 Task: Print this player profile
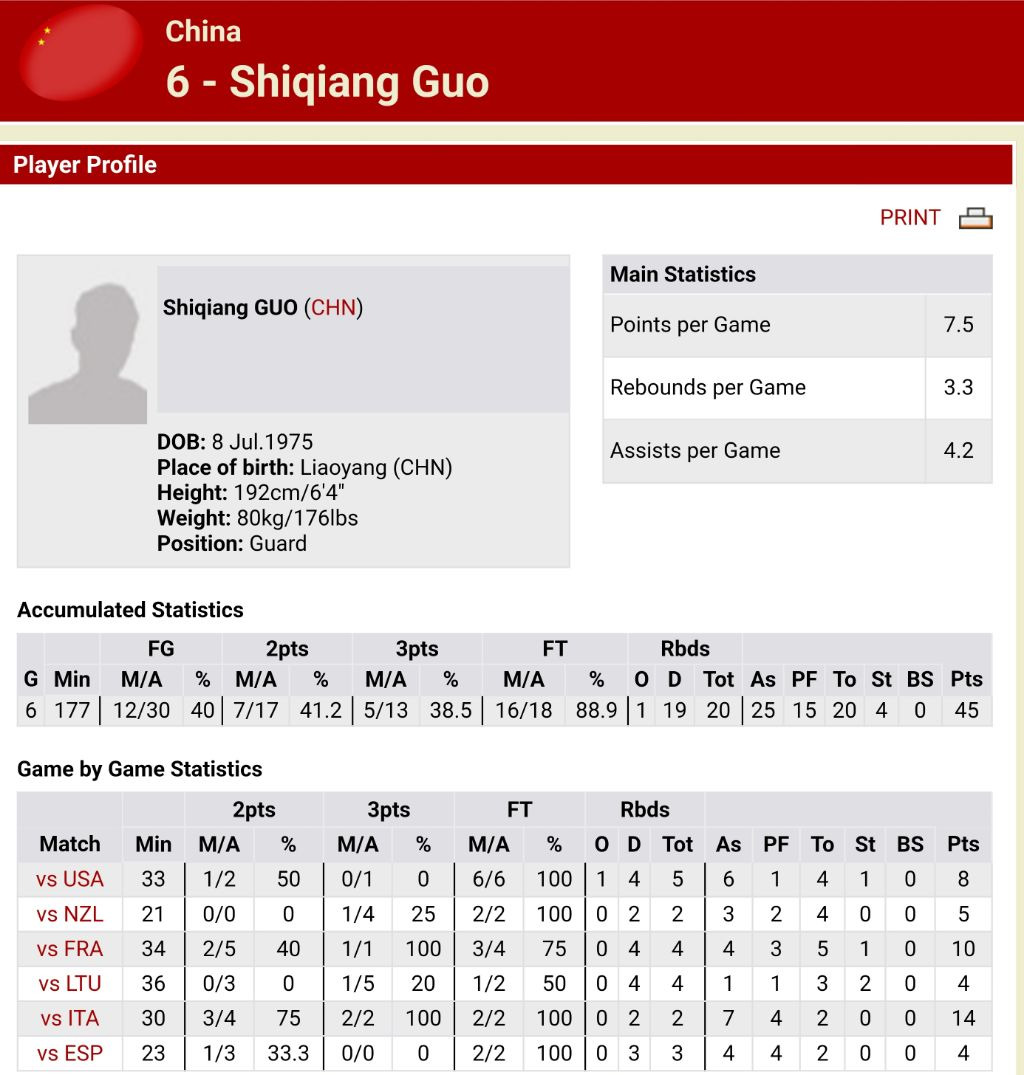(x=936, y=218)
